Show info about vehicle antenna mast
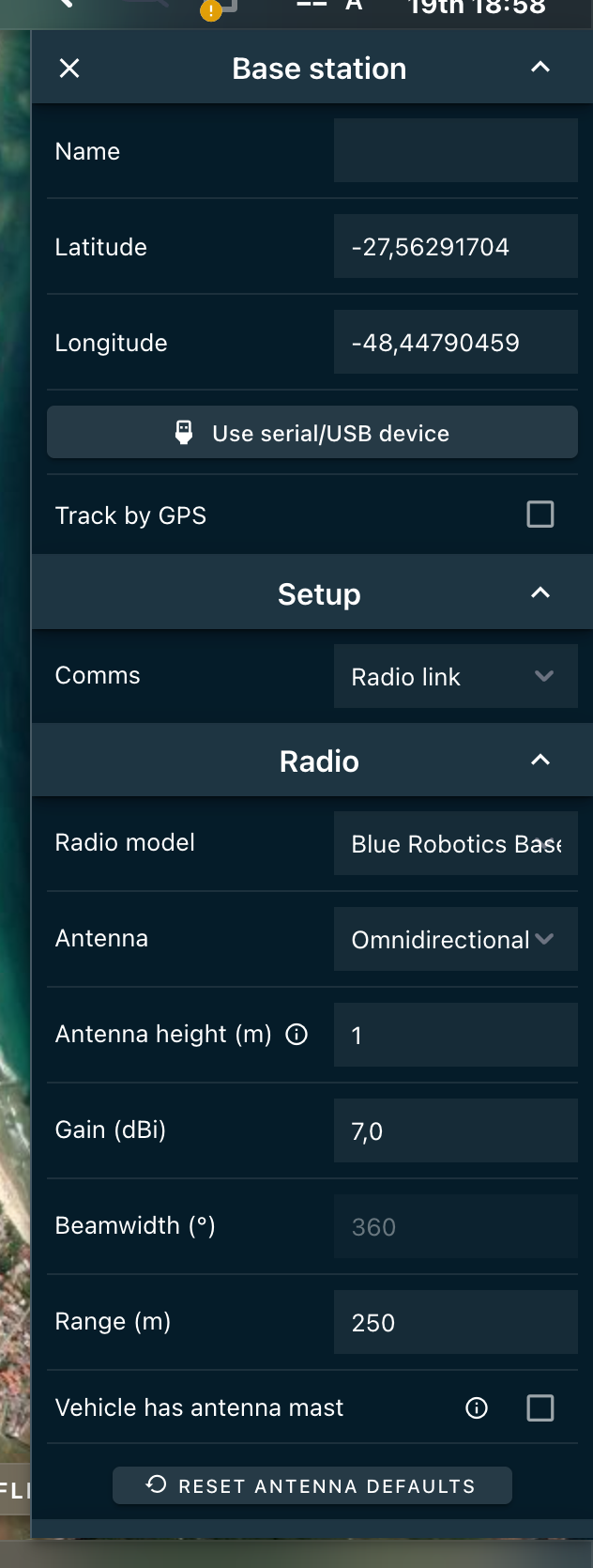The height and width of the screenshot is (1568, 593). pyautogui.click(x=477, y=1407)
